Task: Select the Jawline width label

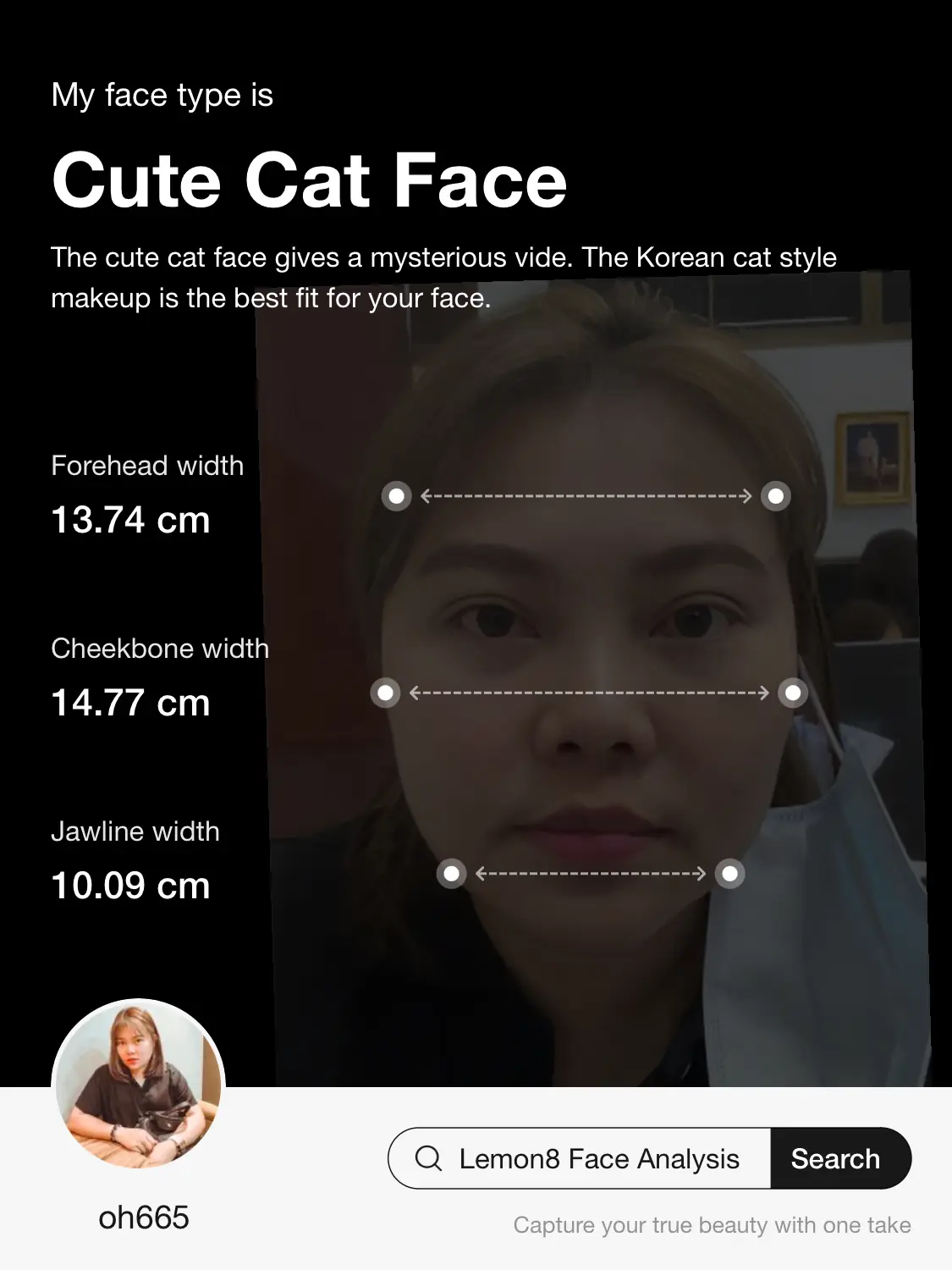Action: 135,831
